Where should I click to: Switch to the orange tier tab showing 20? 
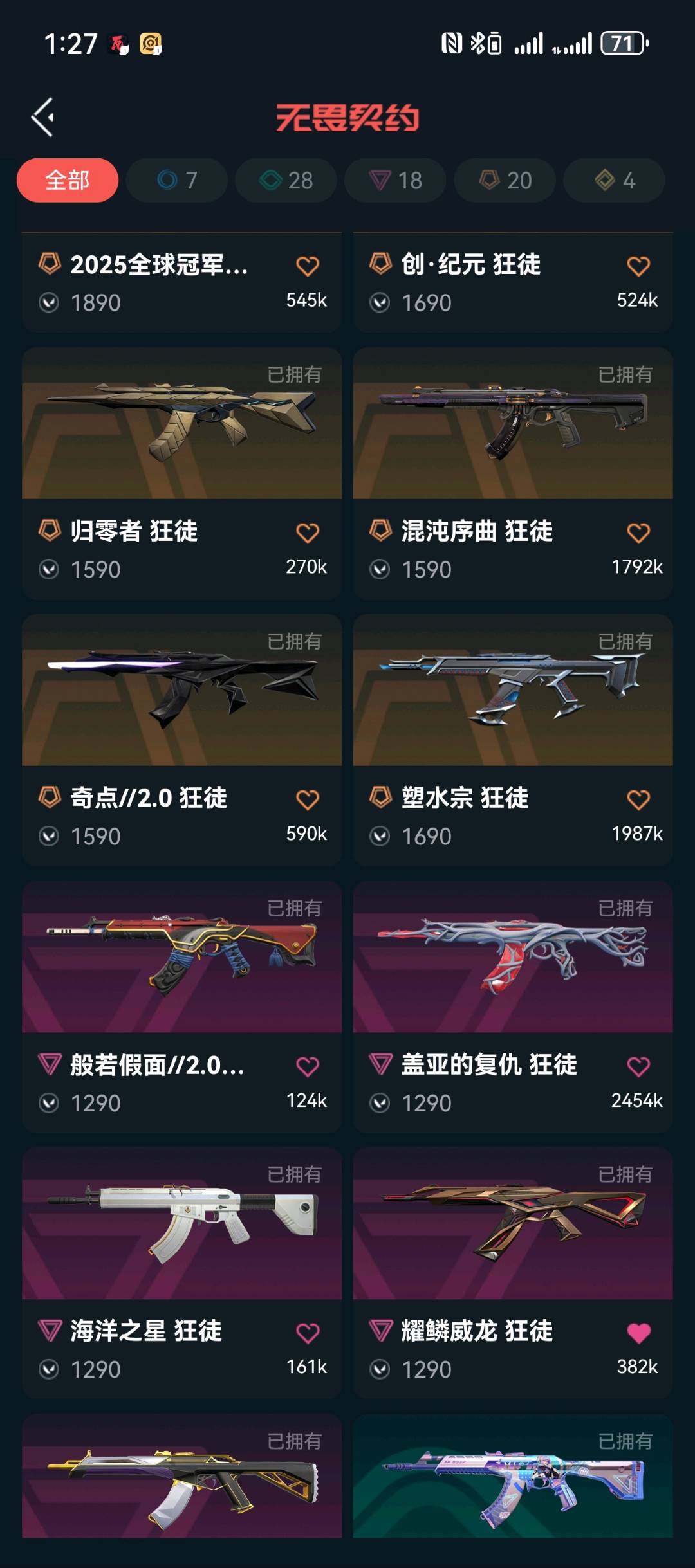tap(505, 180)
